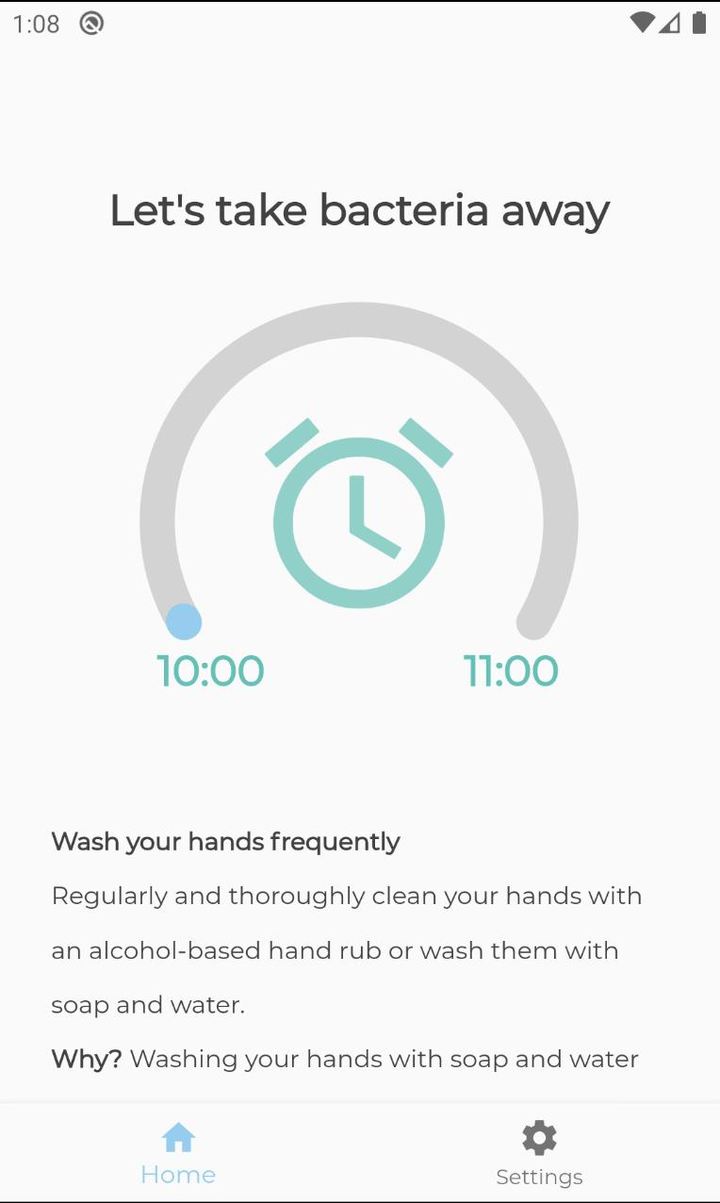
Task: Tap the 'Let's take bacteria away' title
Action: pyautogui.click(x=360, y=210)
